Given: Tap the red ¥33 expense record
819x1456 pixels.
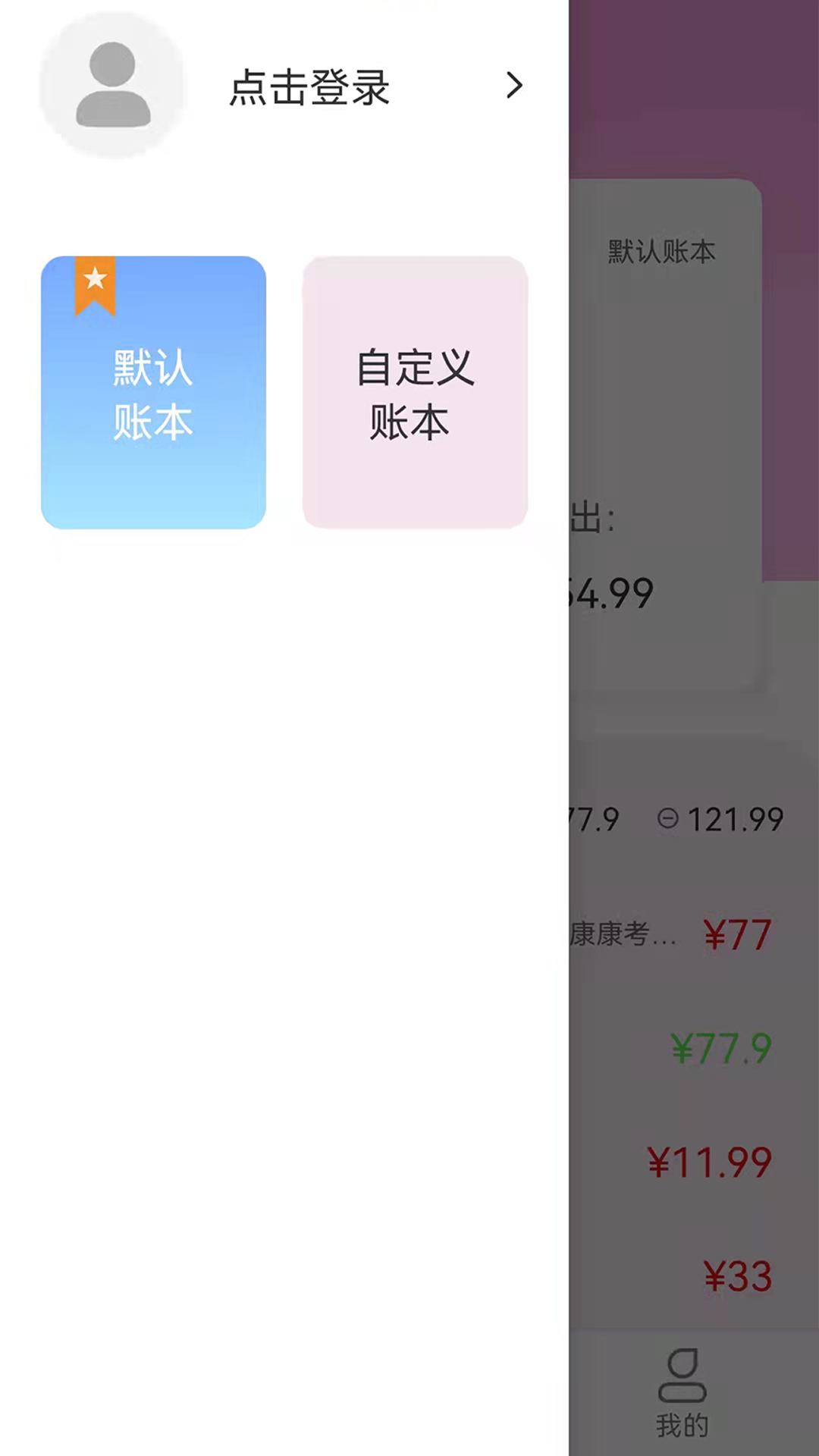Looking at the screenshot, I should pyautogui.click(x=738, y=1276).
